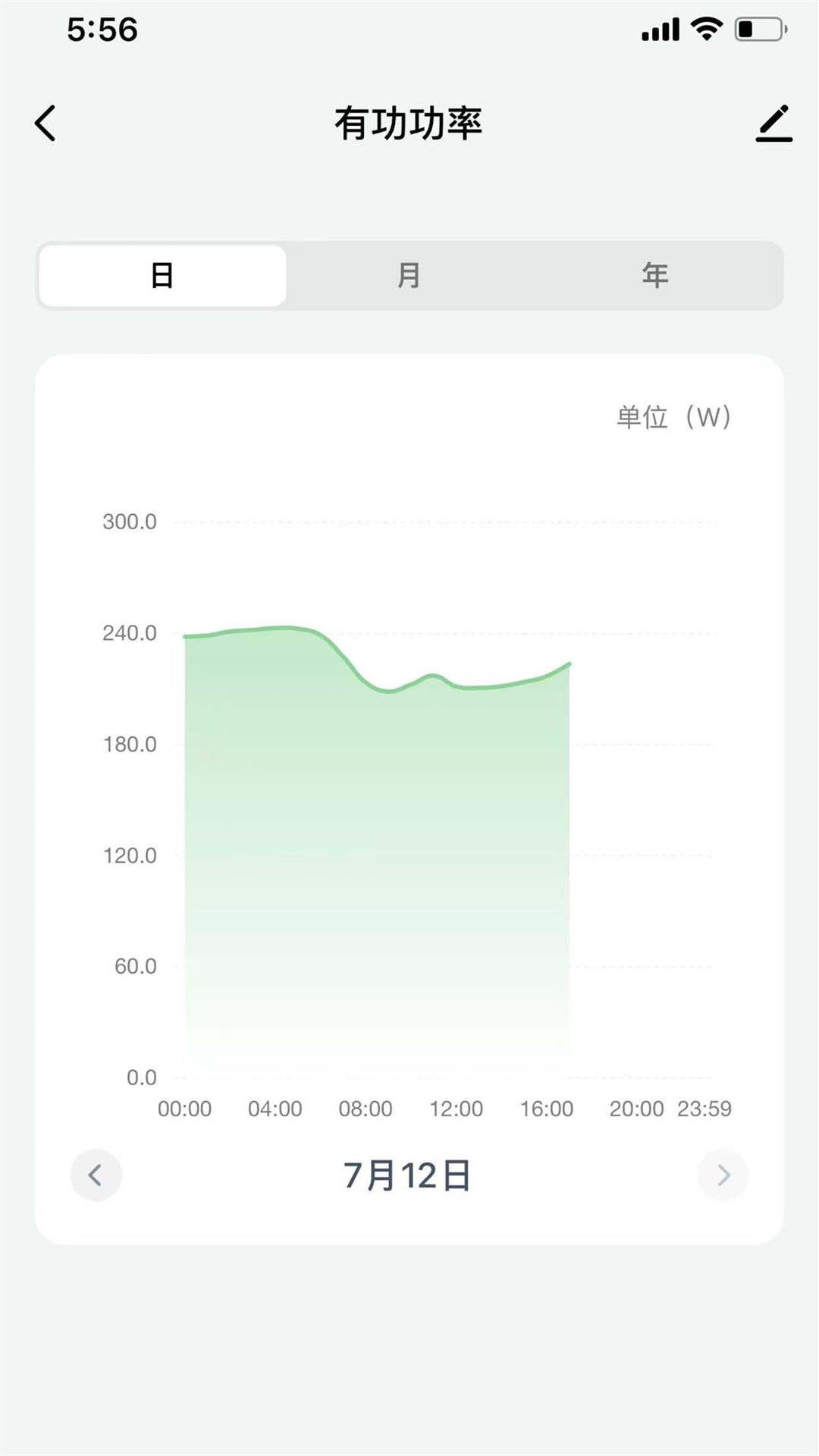Select the 日 (day) tab
The image size is (819, 1456).
(x=162, y=275)
